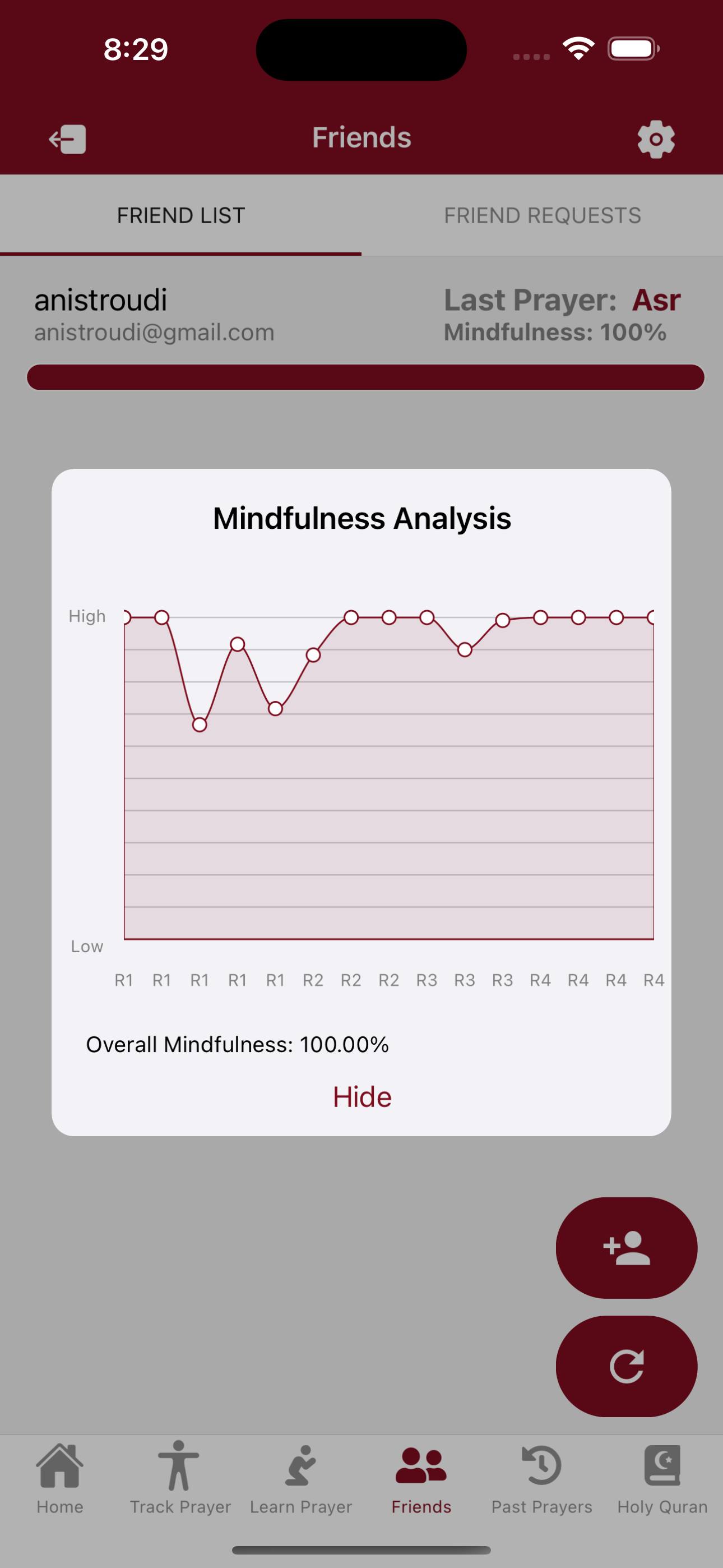This screenshot has width=723, height=1568.
Task: Tap the Overall Mindfulness percentage text
Action: coord(238,1043)
